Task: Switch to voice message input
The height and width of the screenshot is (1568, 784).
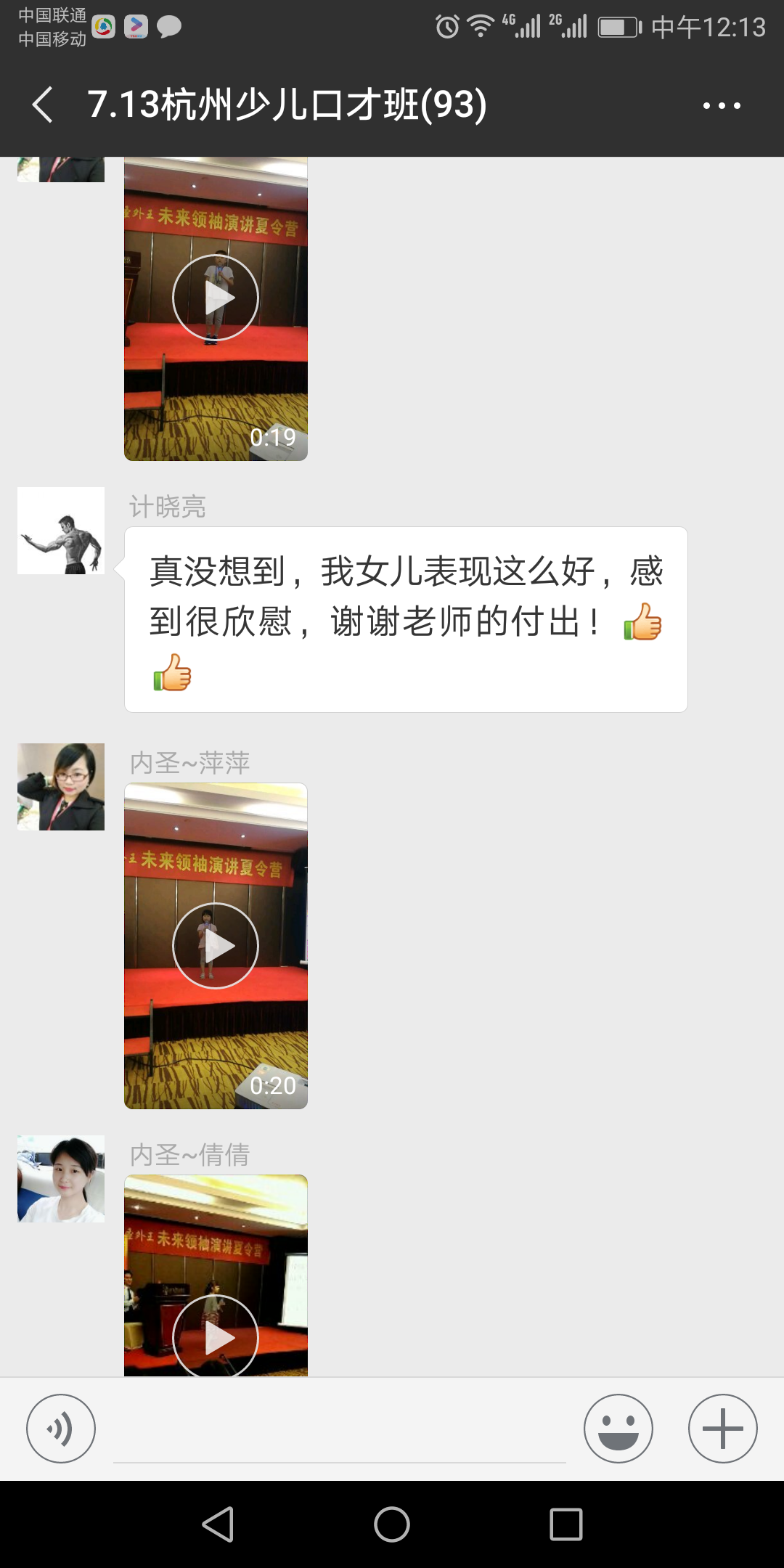Action: point(61,1429)
